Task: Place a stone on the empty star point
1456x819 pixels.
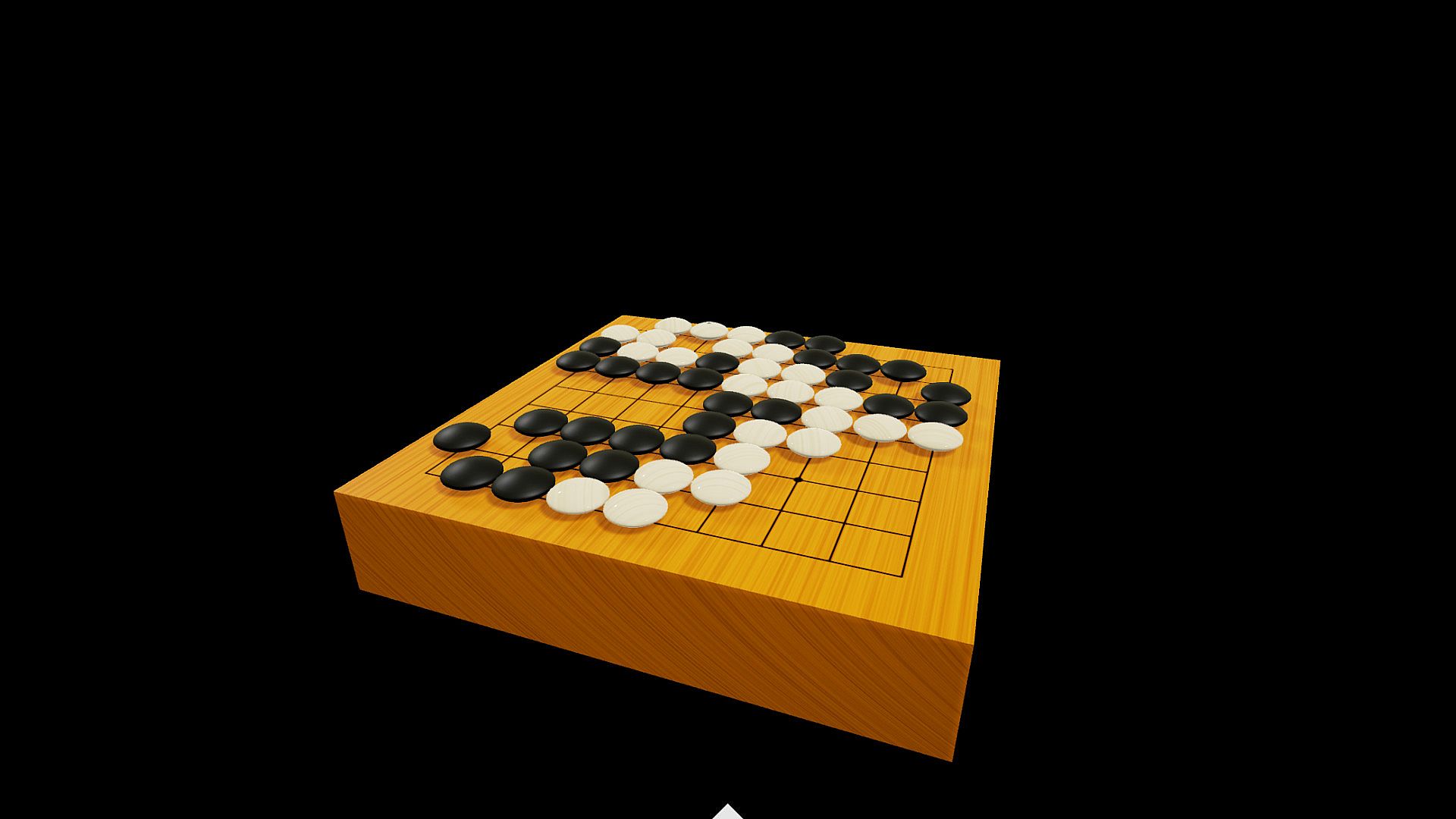Action: tap(798, 479)
